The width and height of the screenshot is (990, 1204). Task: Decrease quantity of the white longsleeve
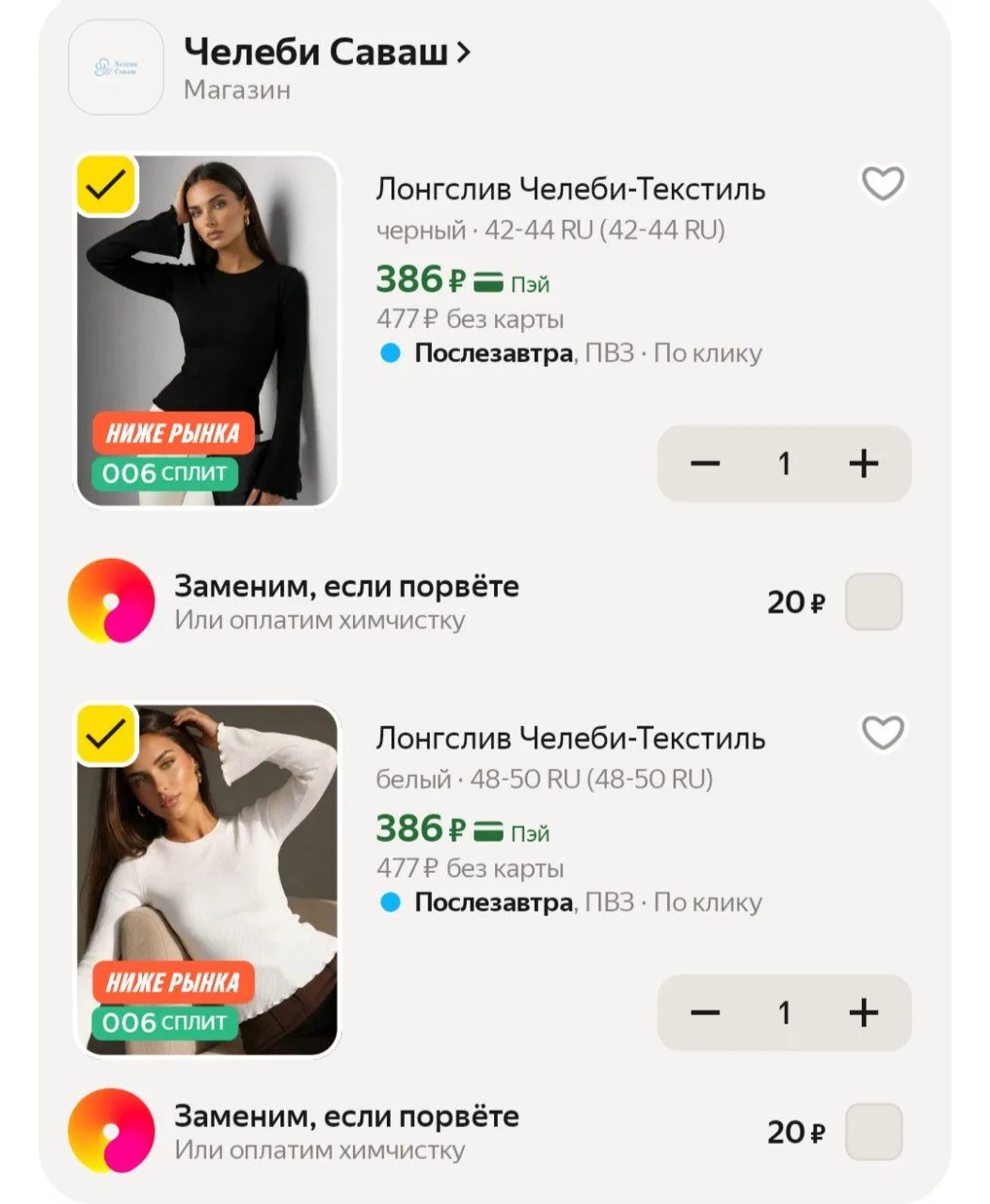pos(705,1012)
